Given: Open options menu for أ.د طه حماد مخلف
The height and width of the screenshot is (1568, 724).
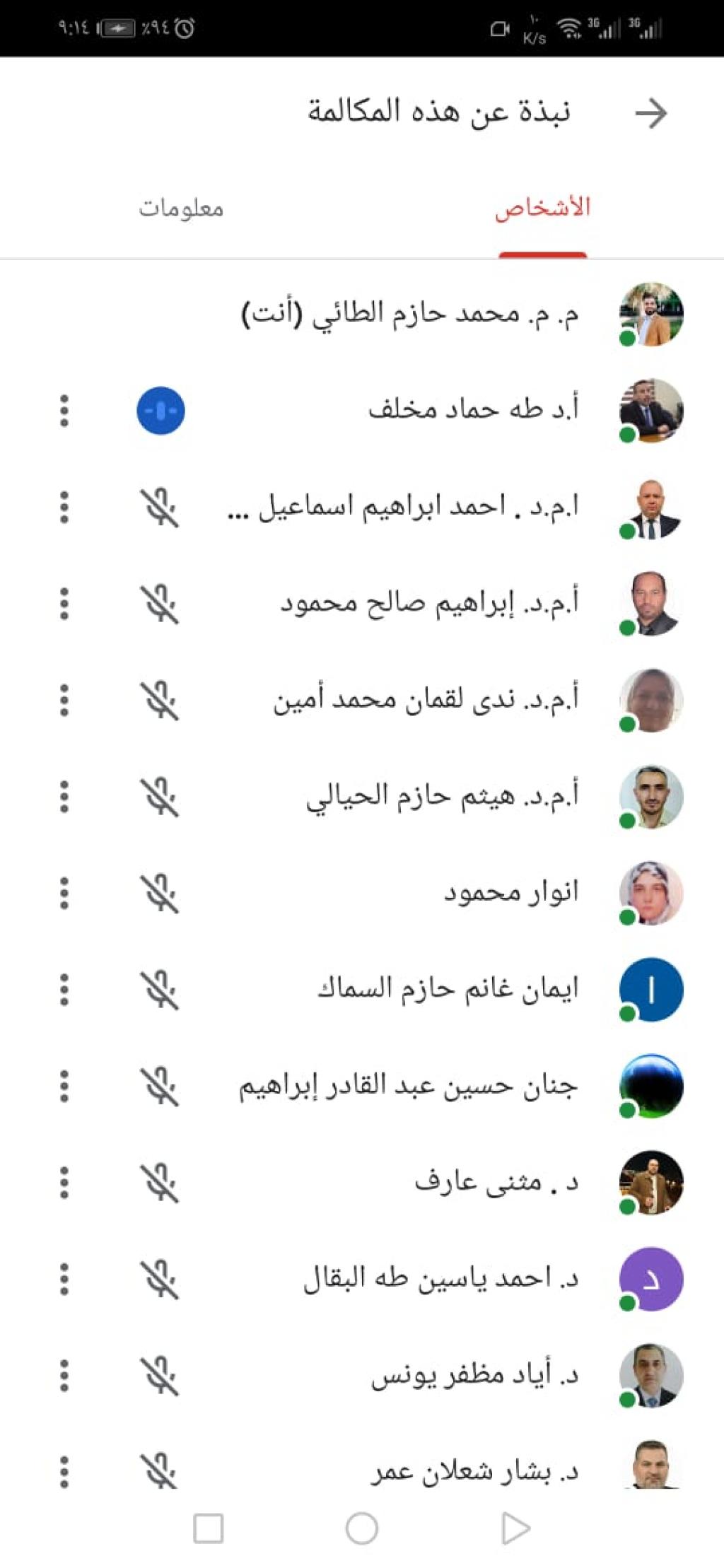Looking at the screenshot, I should click(x=64, y=411).
